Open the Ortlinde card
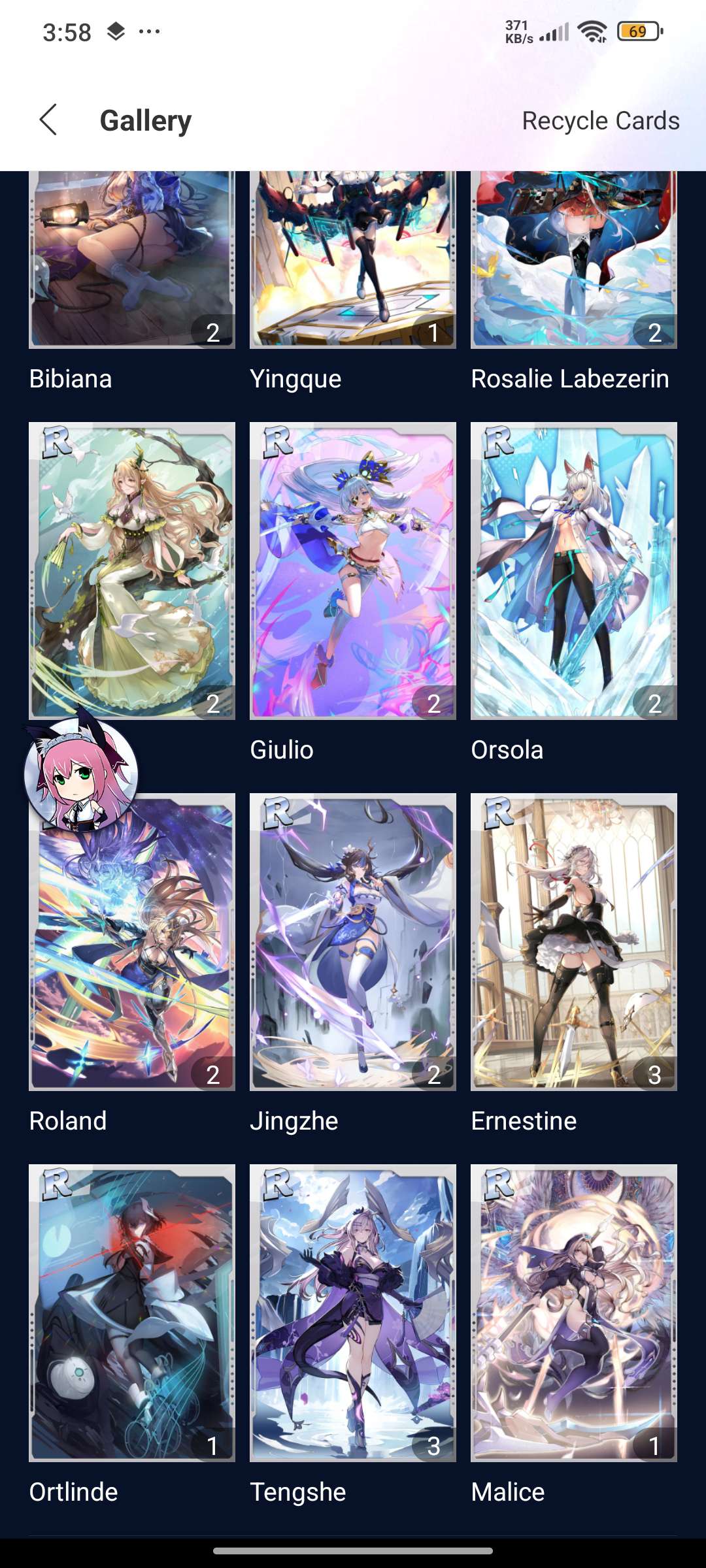The image size is (706, 1568). tap(131, 1313)
